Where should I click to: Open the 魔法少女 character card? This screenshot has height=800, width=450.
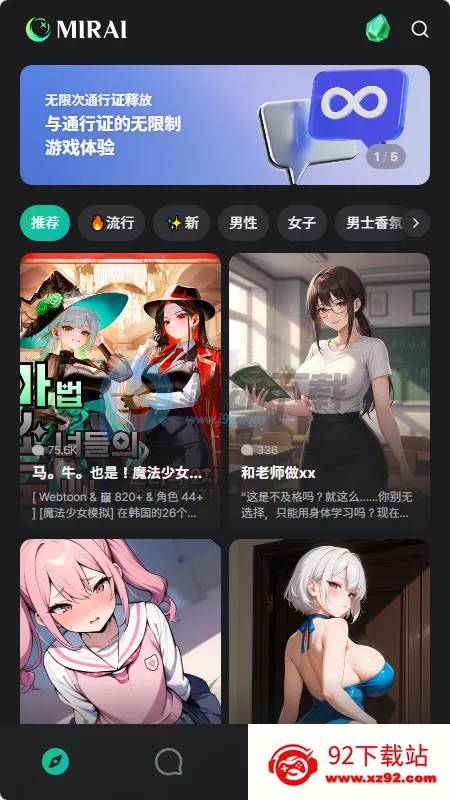(120, 391)
